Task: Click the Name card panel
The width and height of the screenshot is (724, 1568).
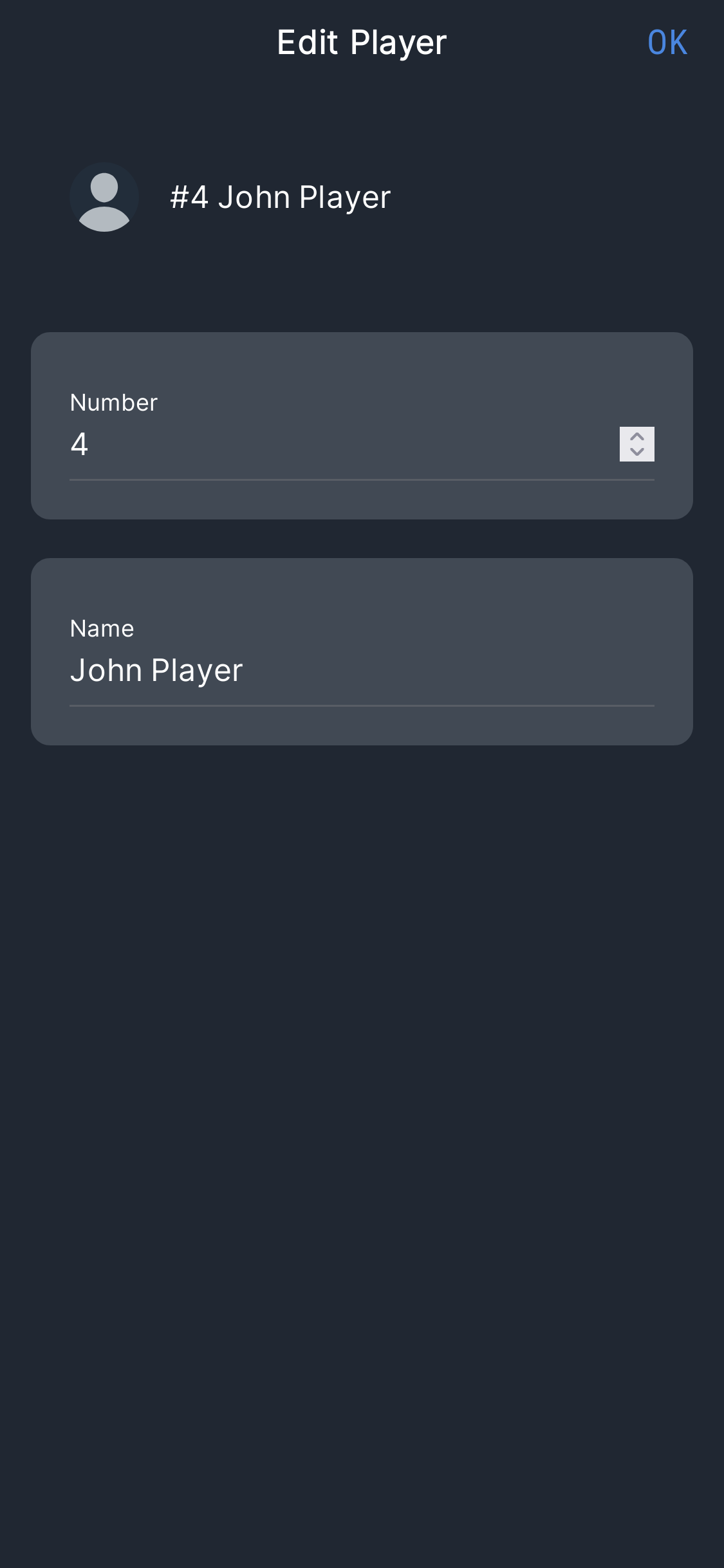Action: (362, 586)
